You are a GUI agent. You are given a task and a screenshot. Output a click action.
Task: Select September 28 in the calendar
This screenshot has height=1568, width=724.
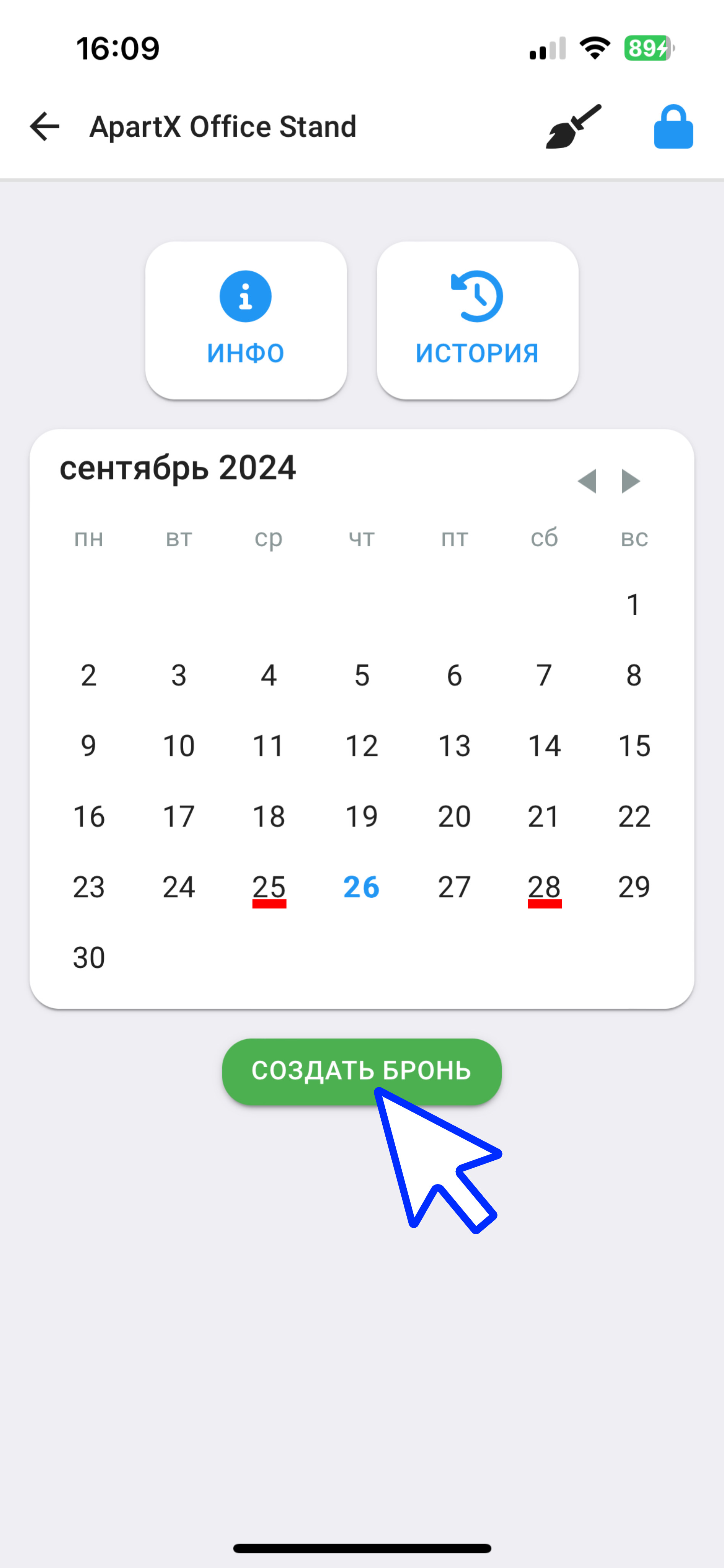click(x=545, y=887)
